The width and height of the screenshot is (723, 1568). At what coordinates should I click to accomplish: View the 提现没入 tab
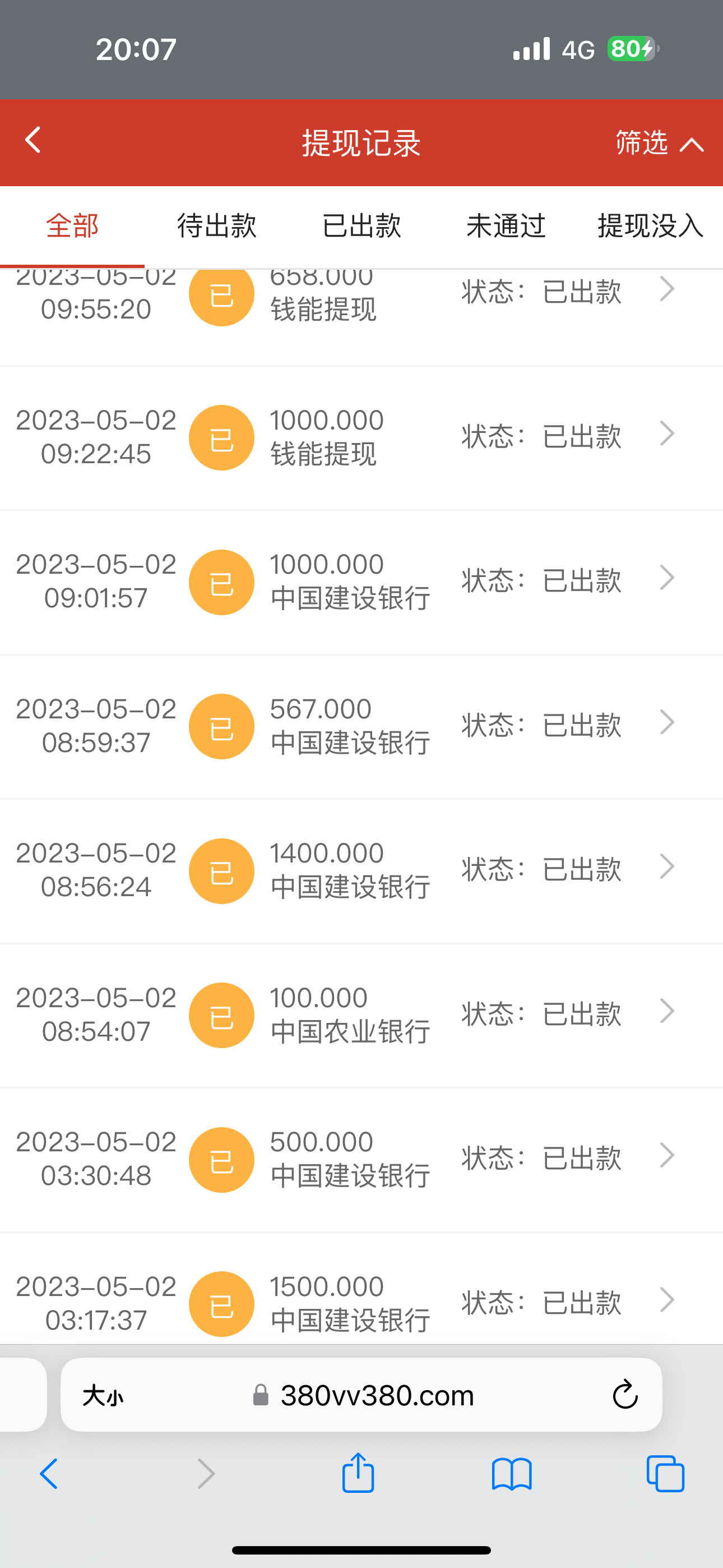point(650,227)
